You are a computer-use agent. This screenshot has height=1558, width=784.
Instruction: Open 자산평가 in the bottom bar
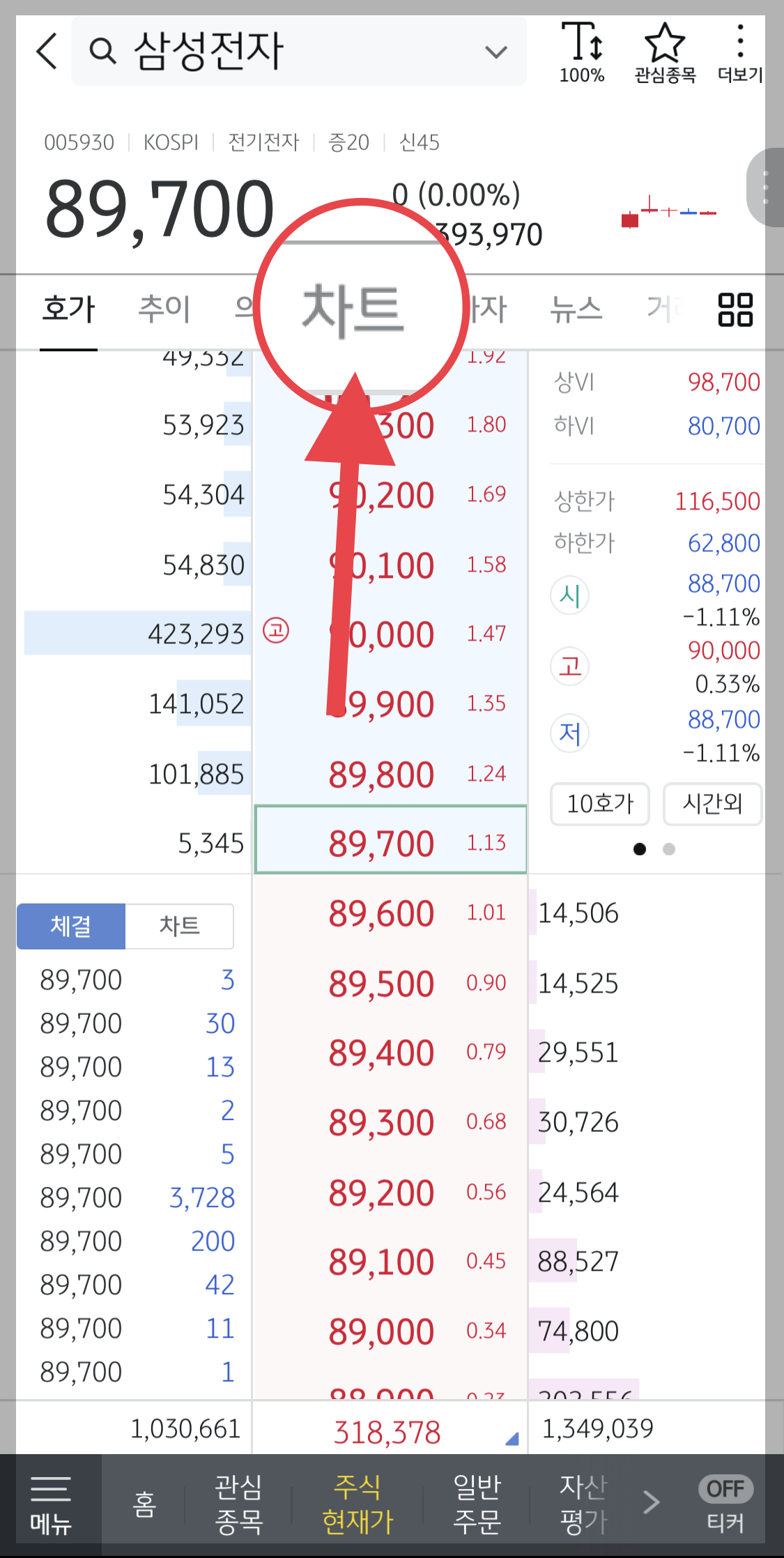(x=583, y=1505)
